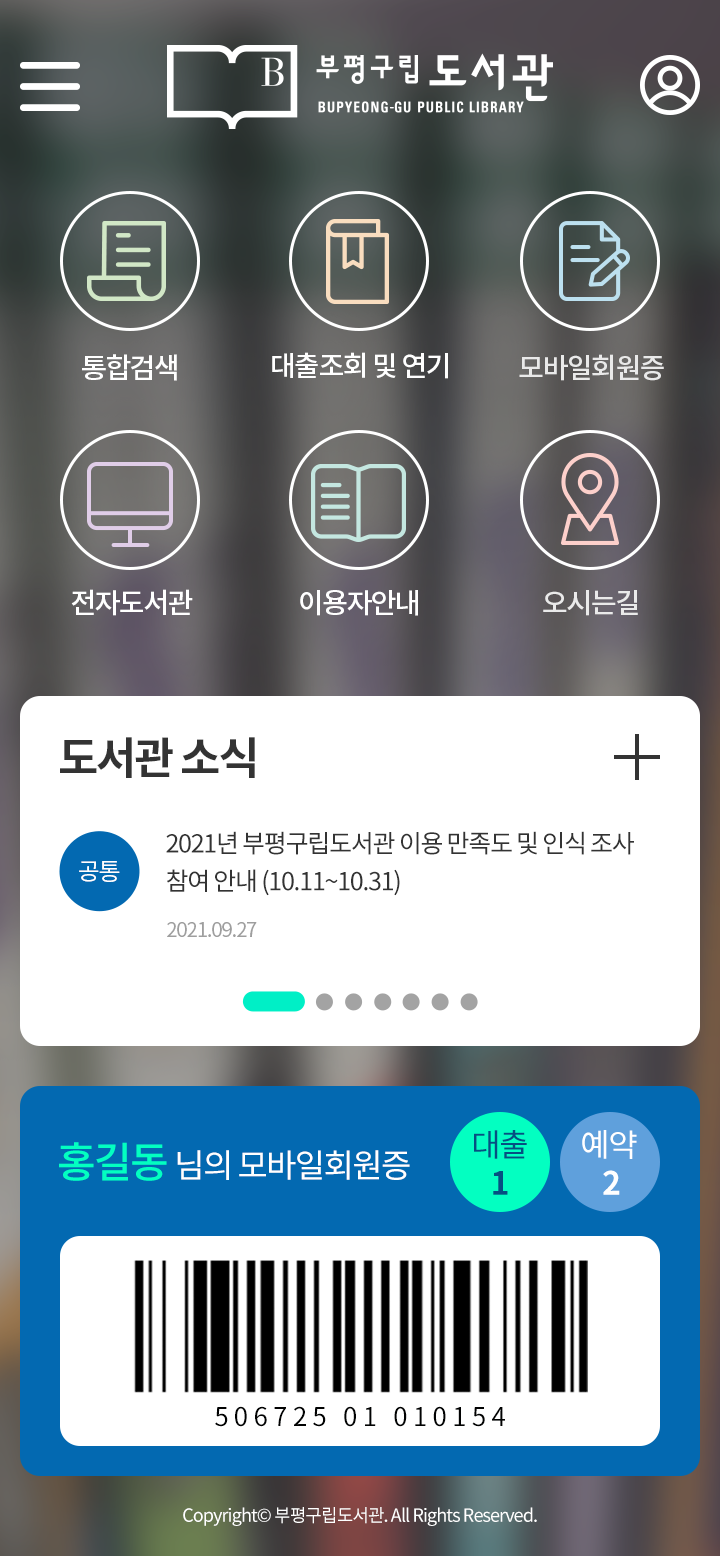Image resolution: width=720 pixels, height=1556 pixels.
Task: Select the last news page dot
Action: click(x=469, y=1002)
